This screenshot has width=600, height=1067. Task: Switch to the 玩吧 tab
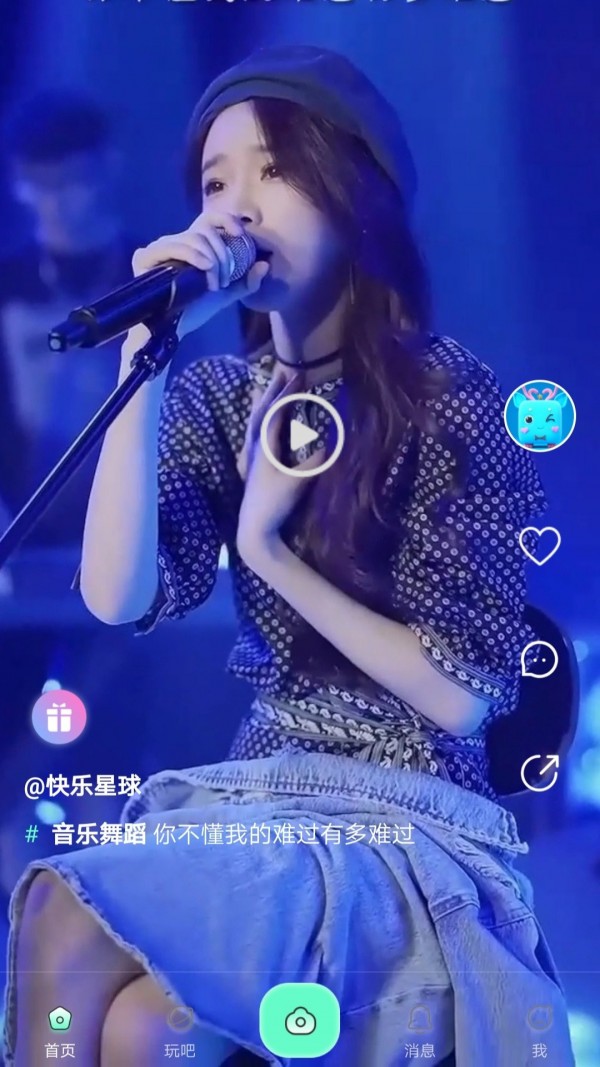180,1032
